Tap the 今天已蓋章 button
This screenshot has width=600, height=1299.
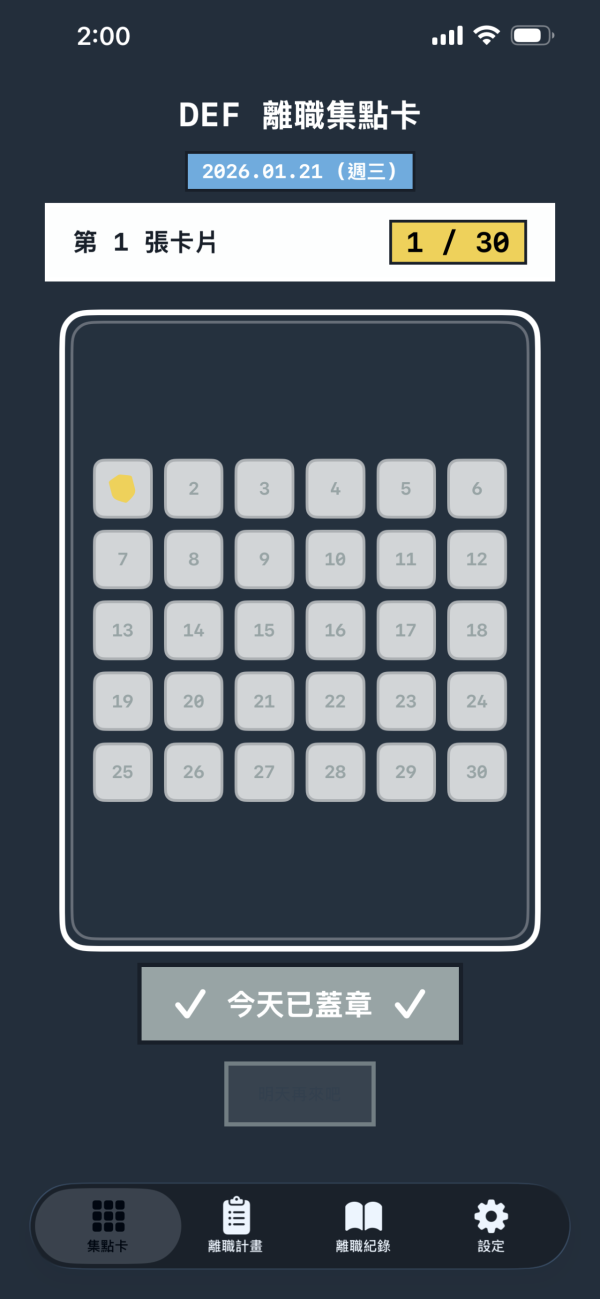point(300,1004)
